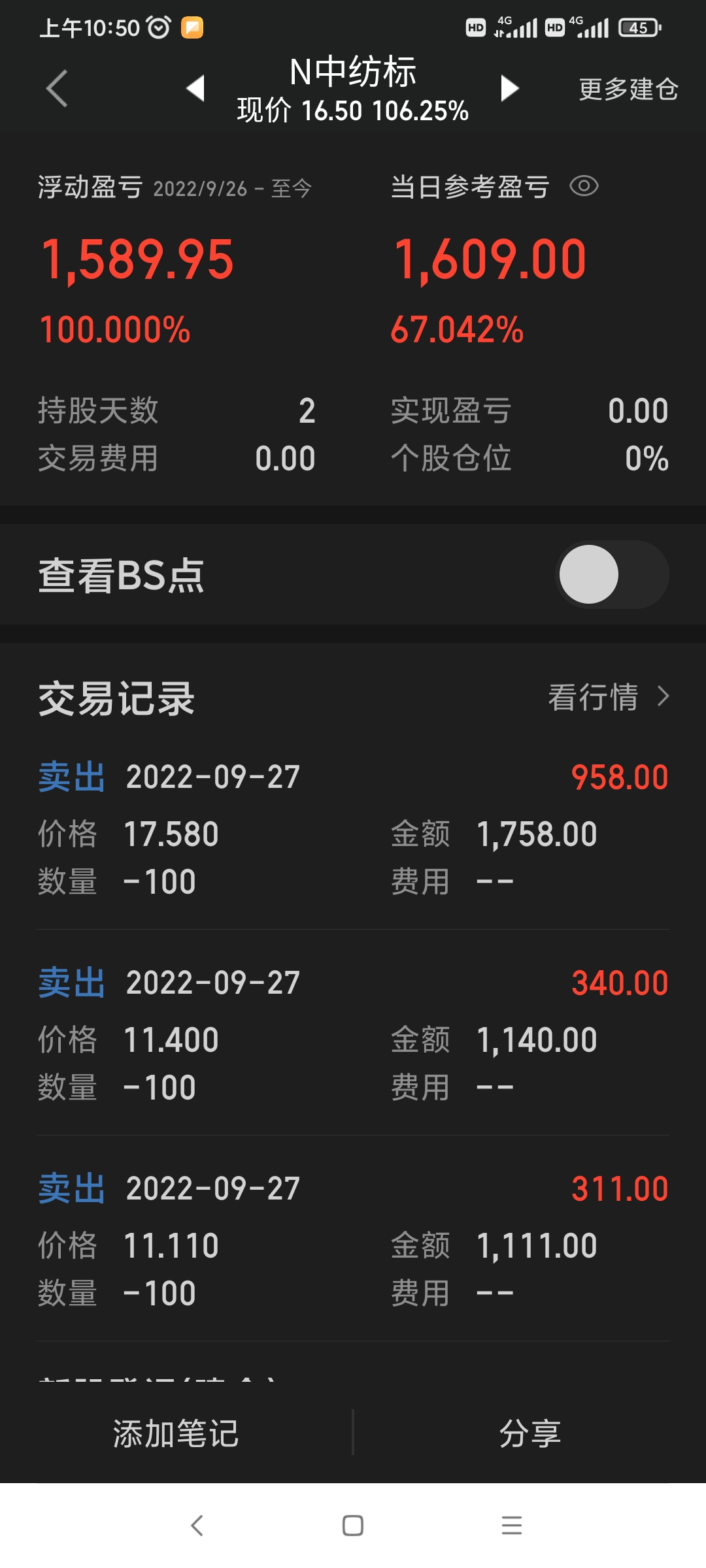706x1568 pixels.
Task: Open the sell record priced 11.110
Action: (353, 1241)
